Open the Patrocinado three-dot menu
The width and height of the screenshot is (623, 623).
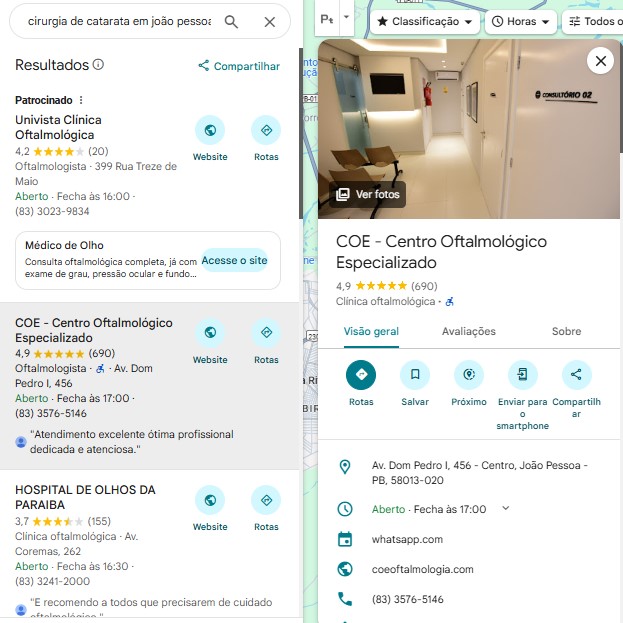point(81,100)
